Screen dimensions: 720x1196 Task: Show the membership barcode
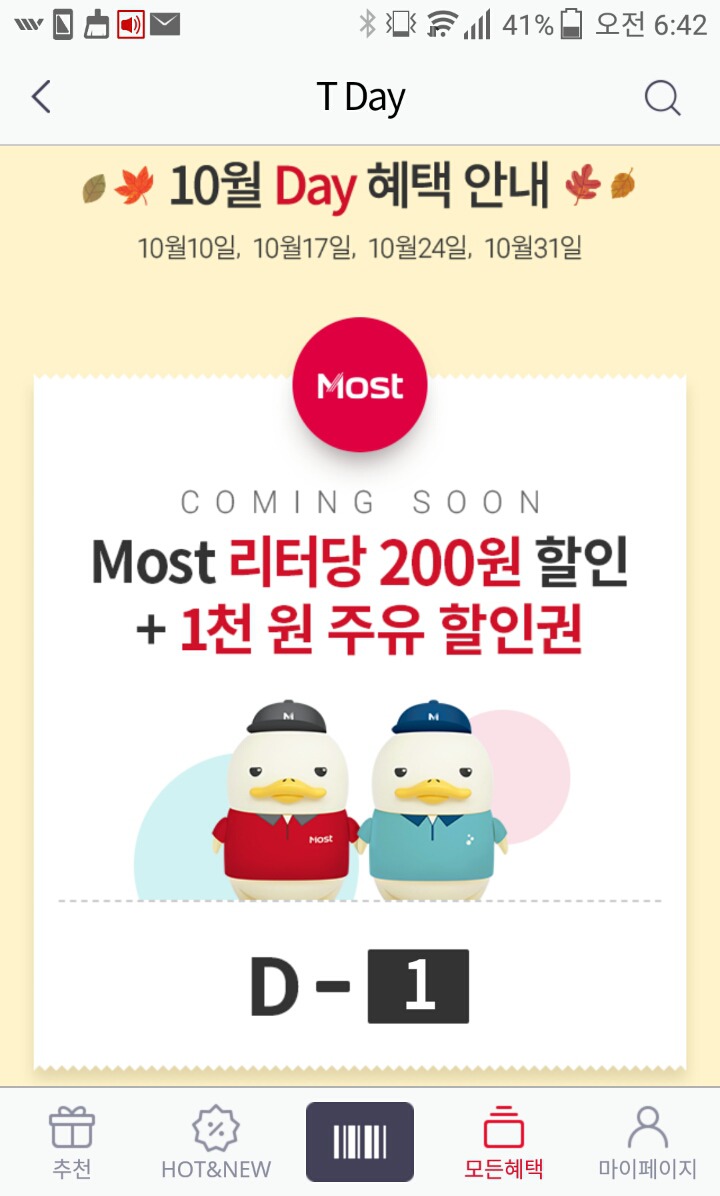(360, 1141)
